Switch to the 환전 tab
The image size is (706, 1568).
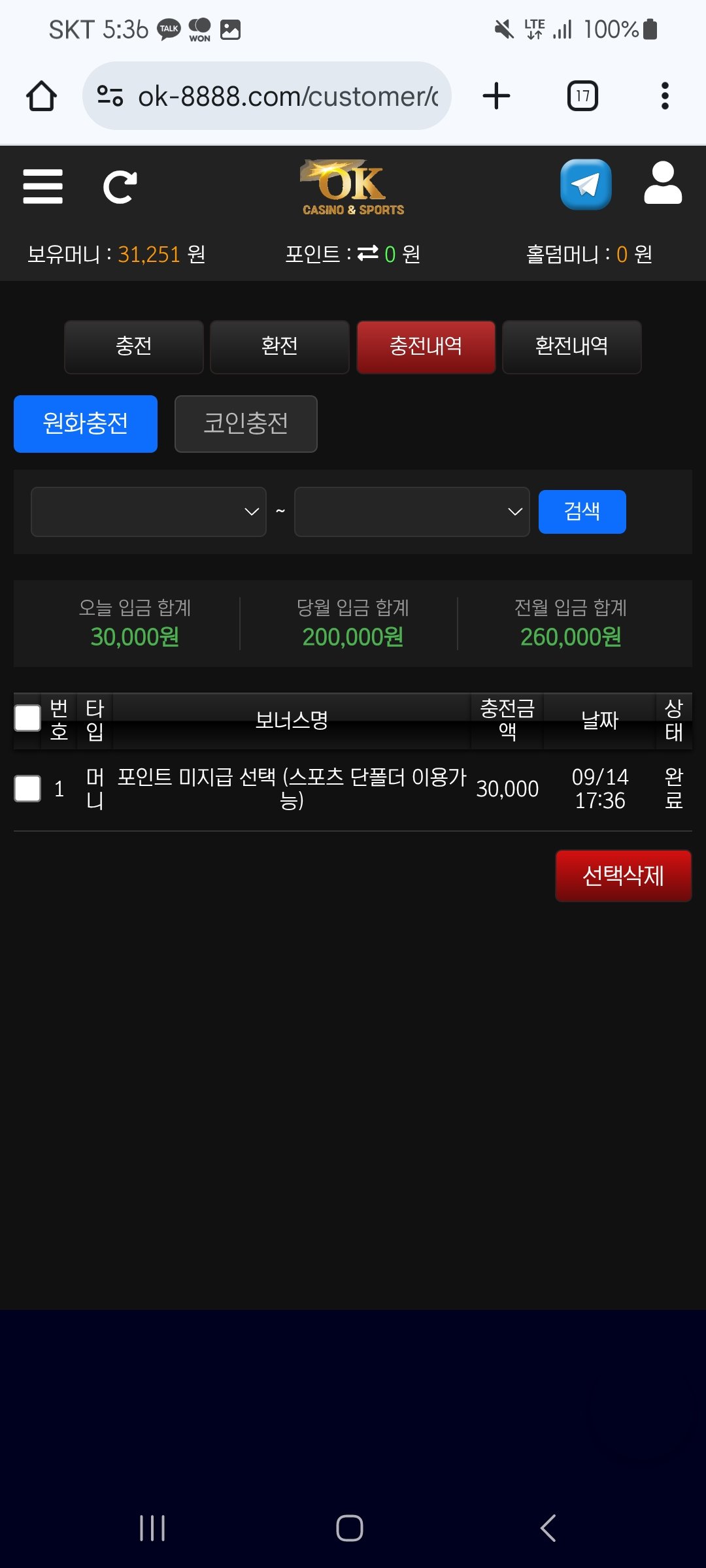pos(280,346)
